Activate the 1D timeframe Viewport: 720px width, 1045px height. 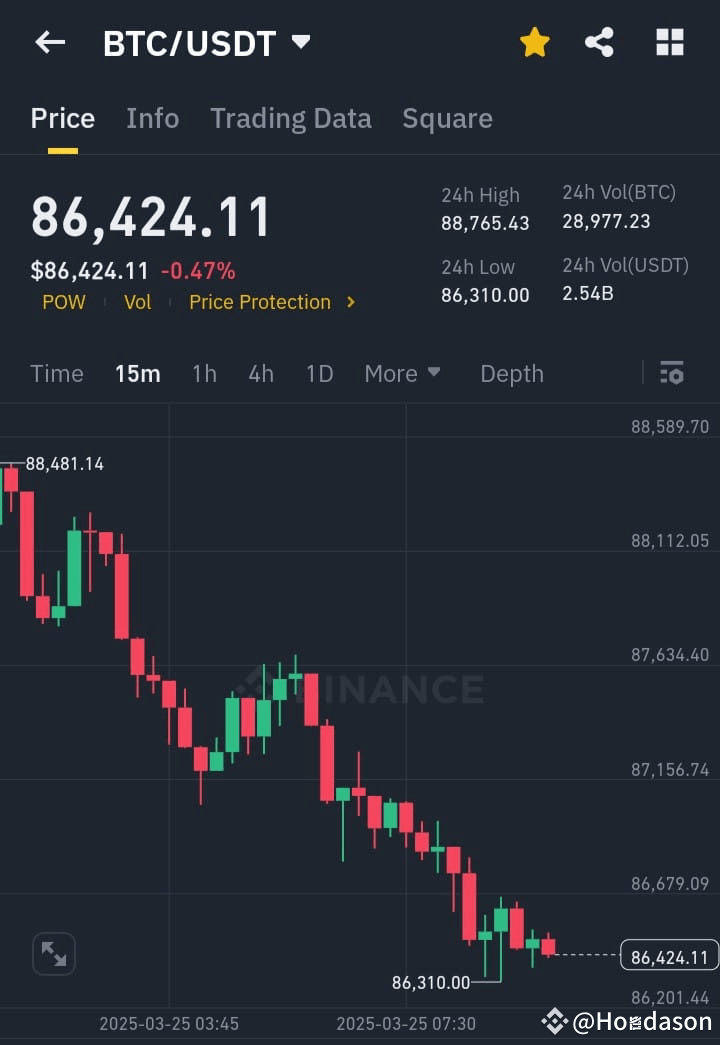click(x=319, y=373)
